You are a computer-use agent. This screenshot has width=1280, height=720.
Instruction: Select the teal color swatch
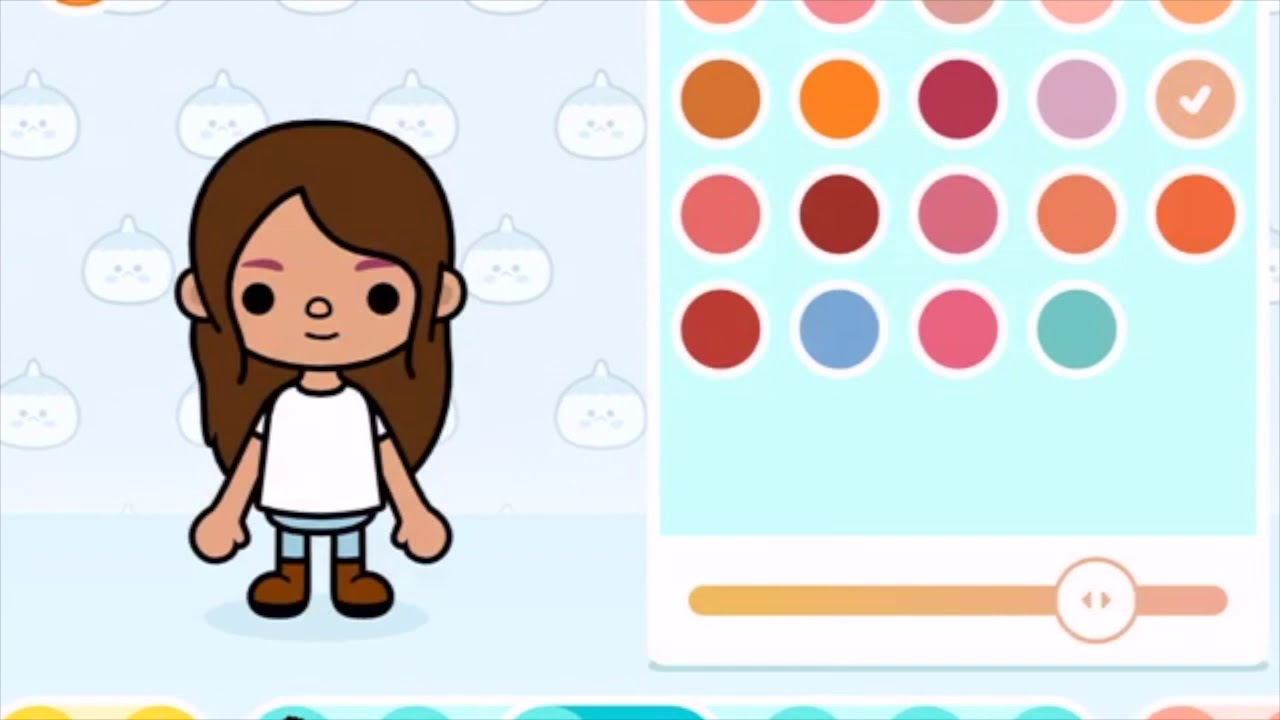point(1077,329)
